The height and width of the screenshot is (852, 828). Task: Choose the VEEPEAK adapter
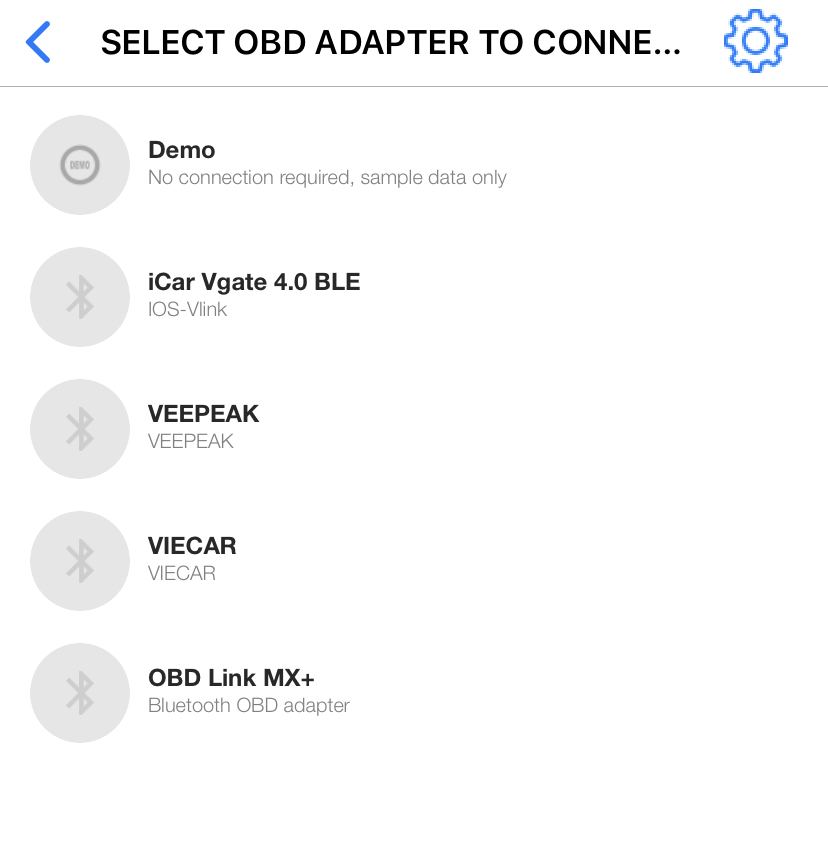(203, 426)
